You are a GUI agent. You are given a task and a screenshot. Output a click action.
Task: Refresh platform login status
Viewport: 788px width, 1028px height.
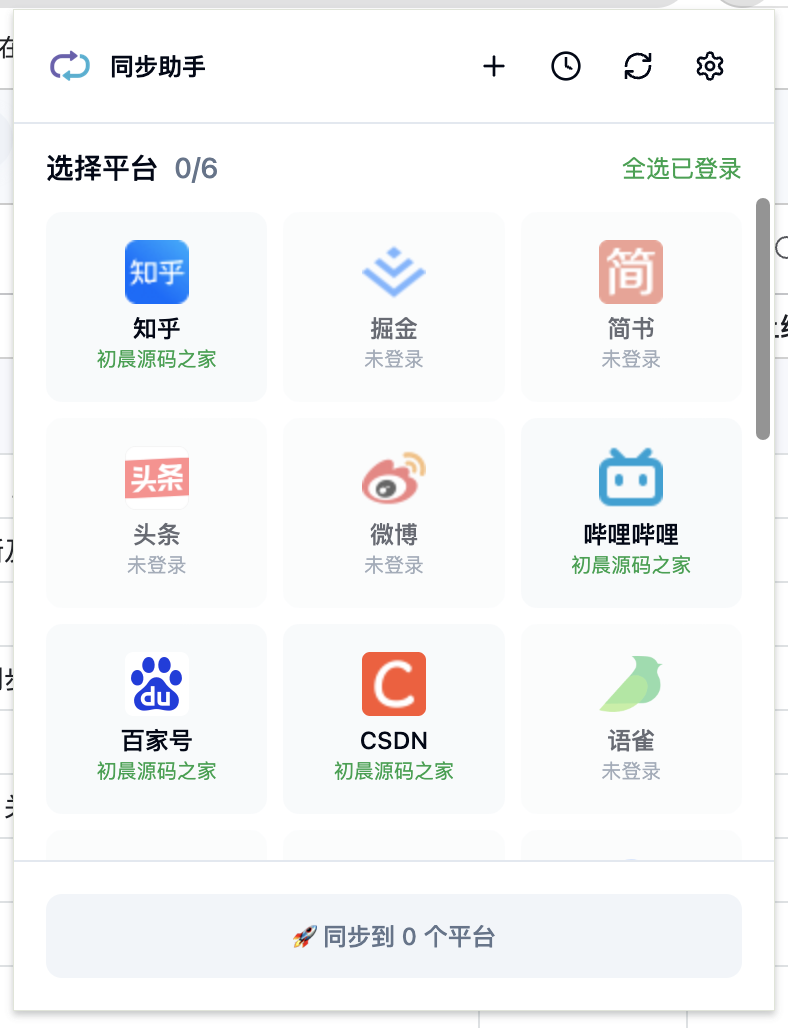click(x=638, y=67)
